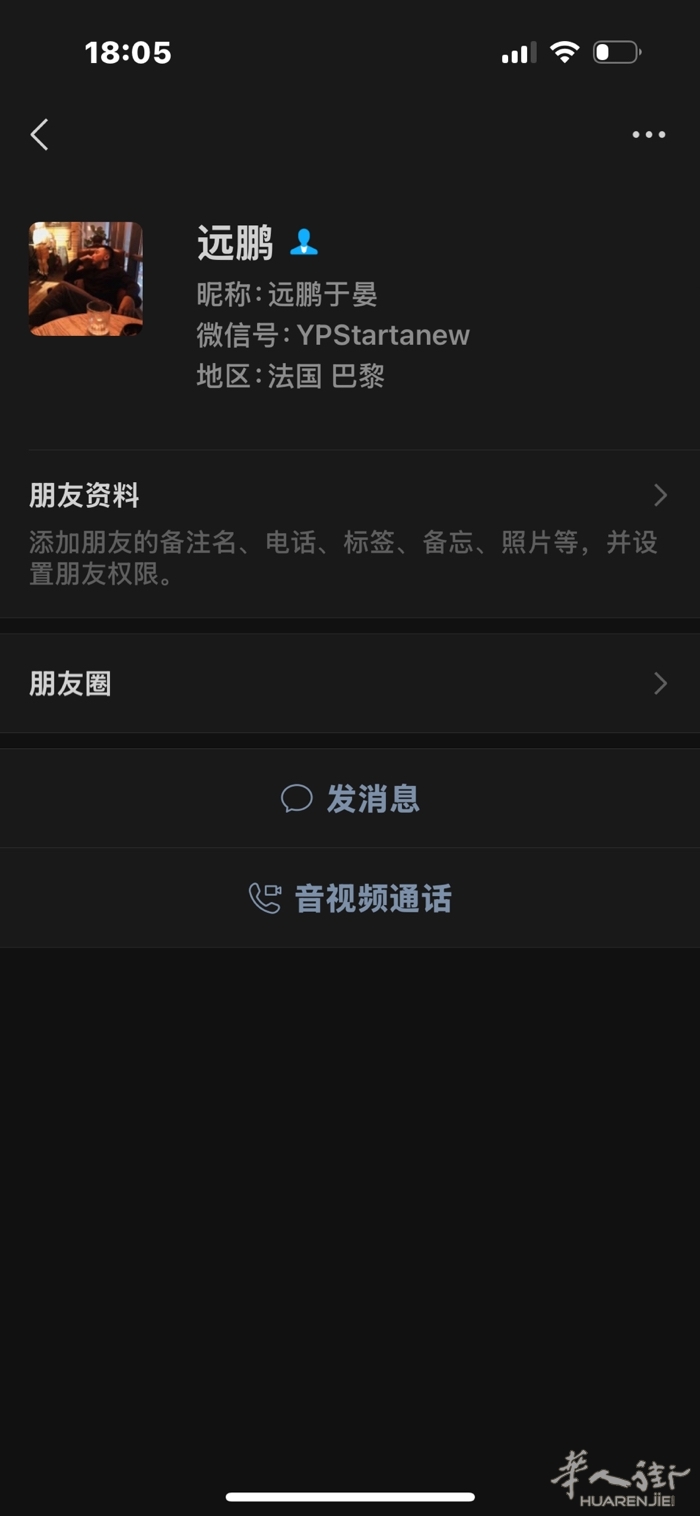700x1516 pixels.
Task: Go back to the previous screen
Action: coord(40,134)
